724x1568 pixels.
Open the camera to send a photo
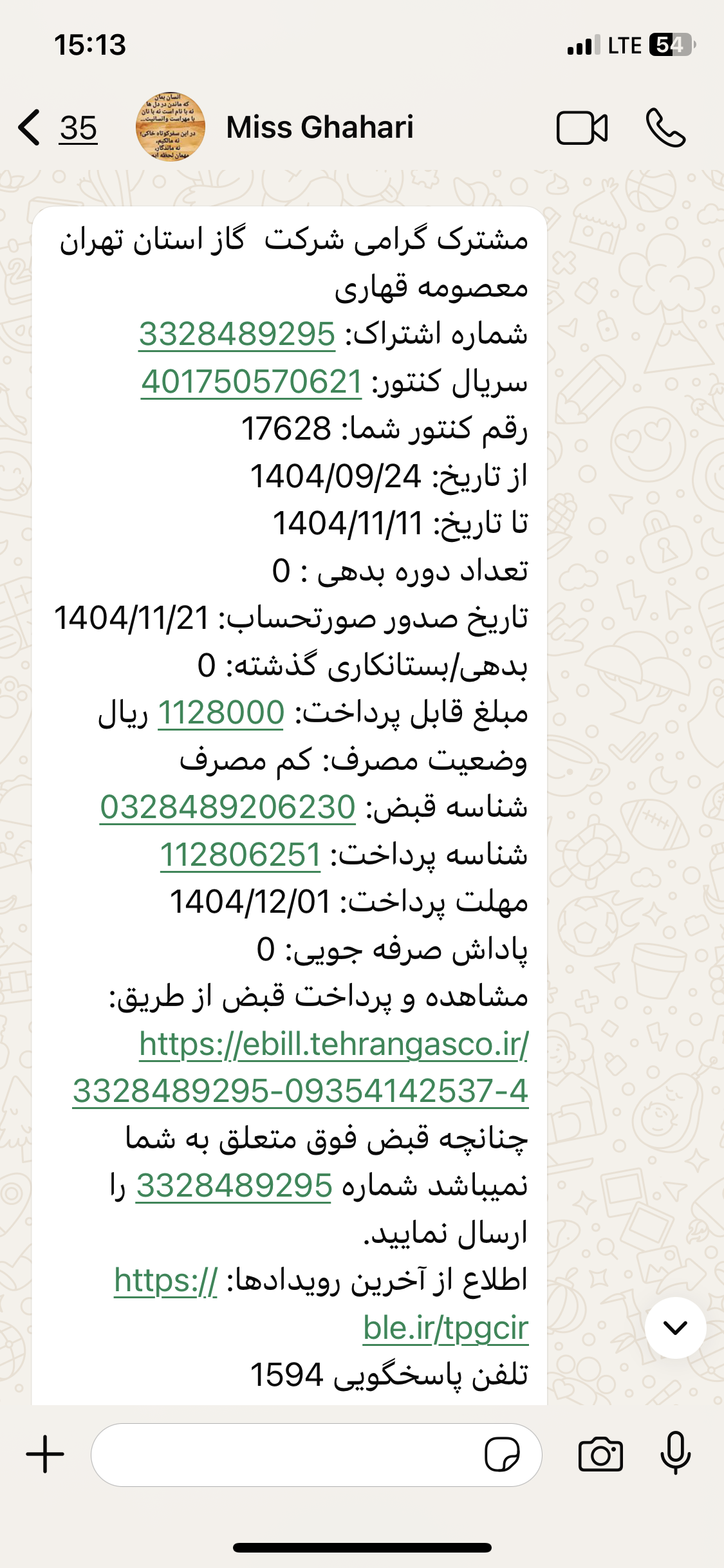600,1455
